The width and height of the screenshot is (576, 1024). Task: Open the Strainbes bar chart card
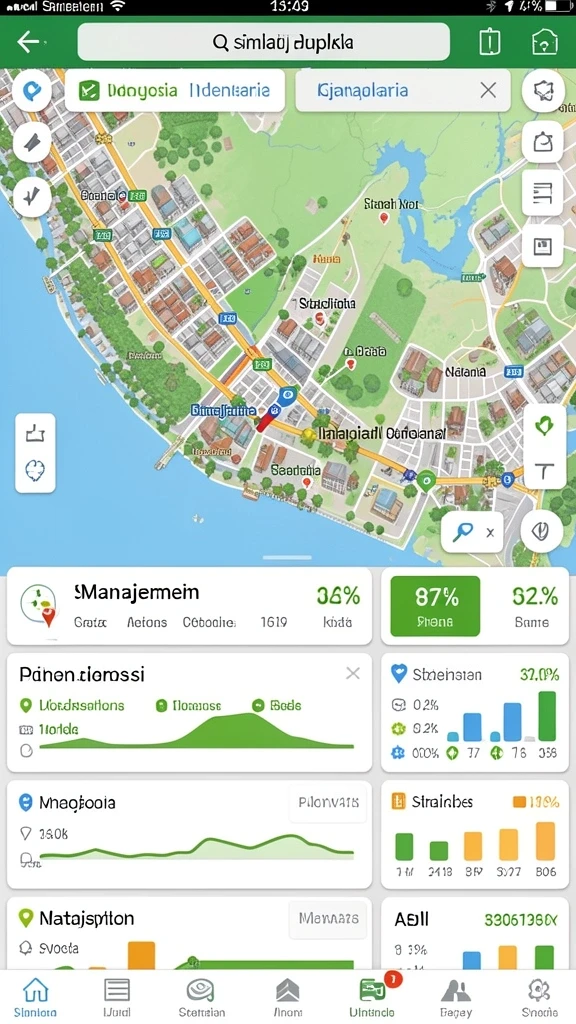(x=475, y=835)
